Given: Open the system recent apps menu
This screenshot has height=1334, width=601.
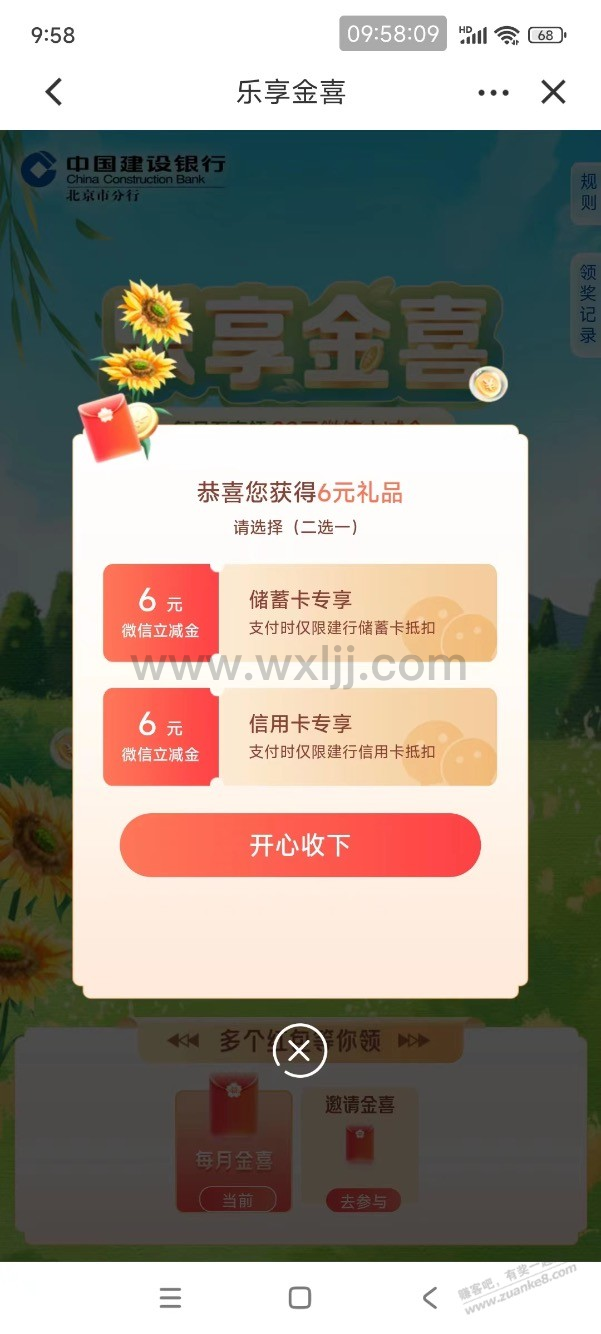Looking at the screenshot, I should pos(170,1298).
